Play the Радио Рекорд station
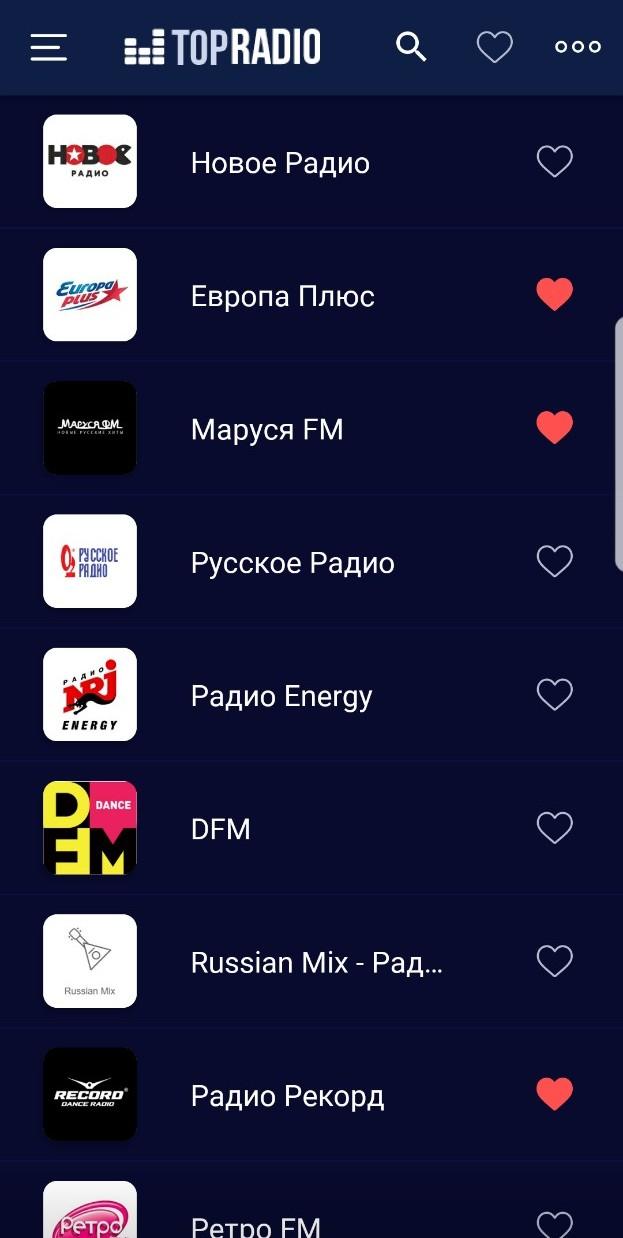Viewport: 623px width, 1238px height. click(287, 1096)
